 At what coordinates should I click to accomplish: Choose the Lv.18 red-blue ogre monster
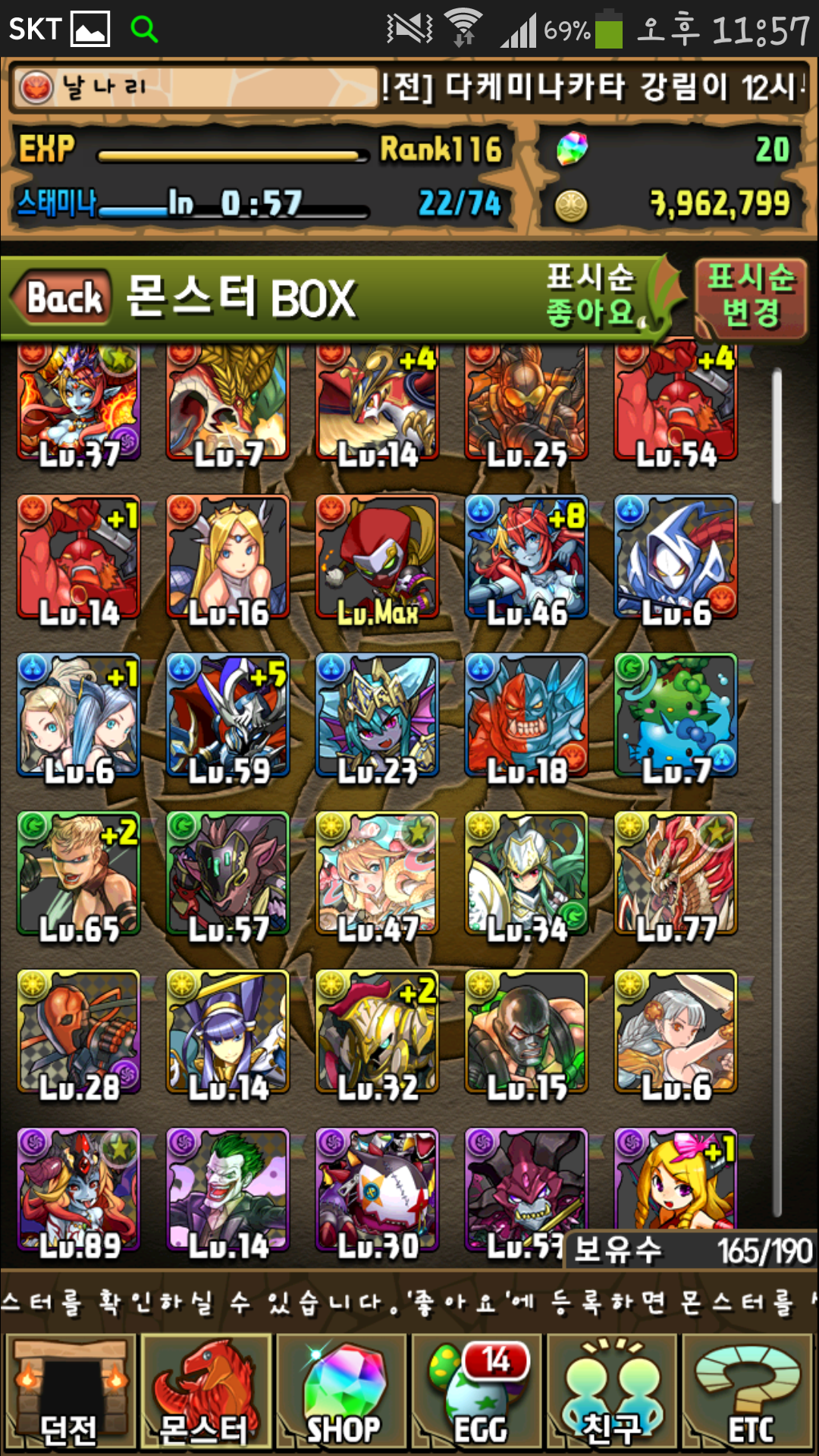click(526, 716)
